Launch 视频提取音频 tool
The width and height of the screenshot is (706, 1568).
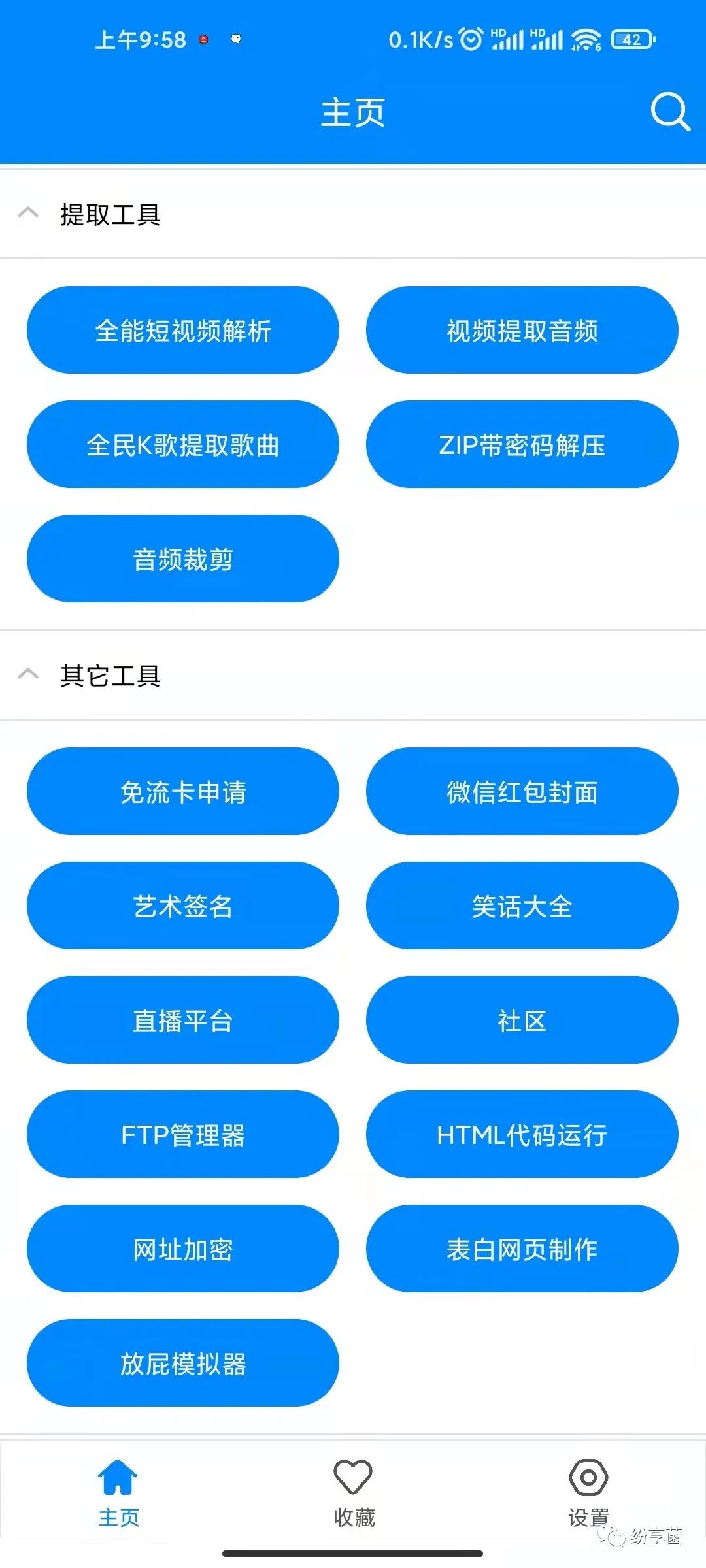522,331
